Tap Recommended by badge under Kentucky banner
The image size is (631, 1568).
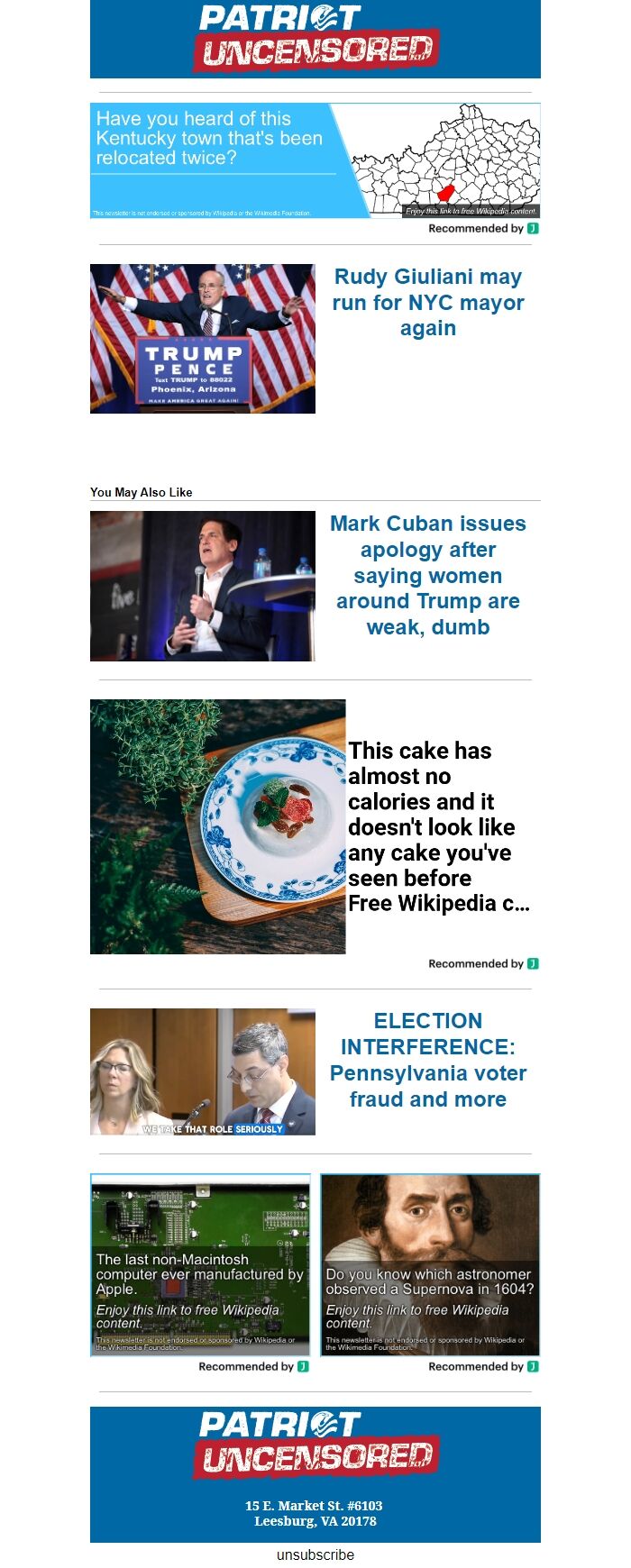pyautogui.click(x=483, y=228)
